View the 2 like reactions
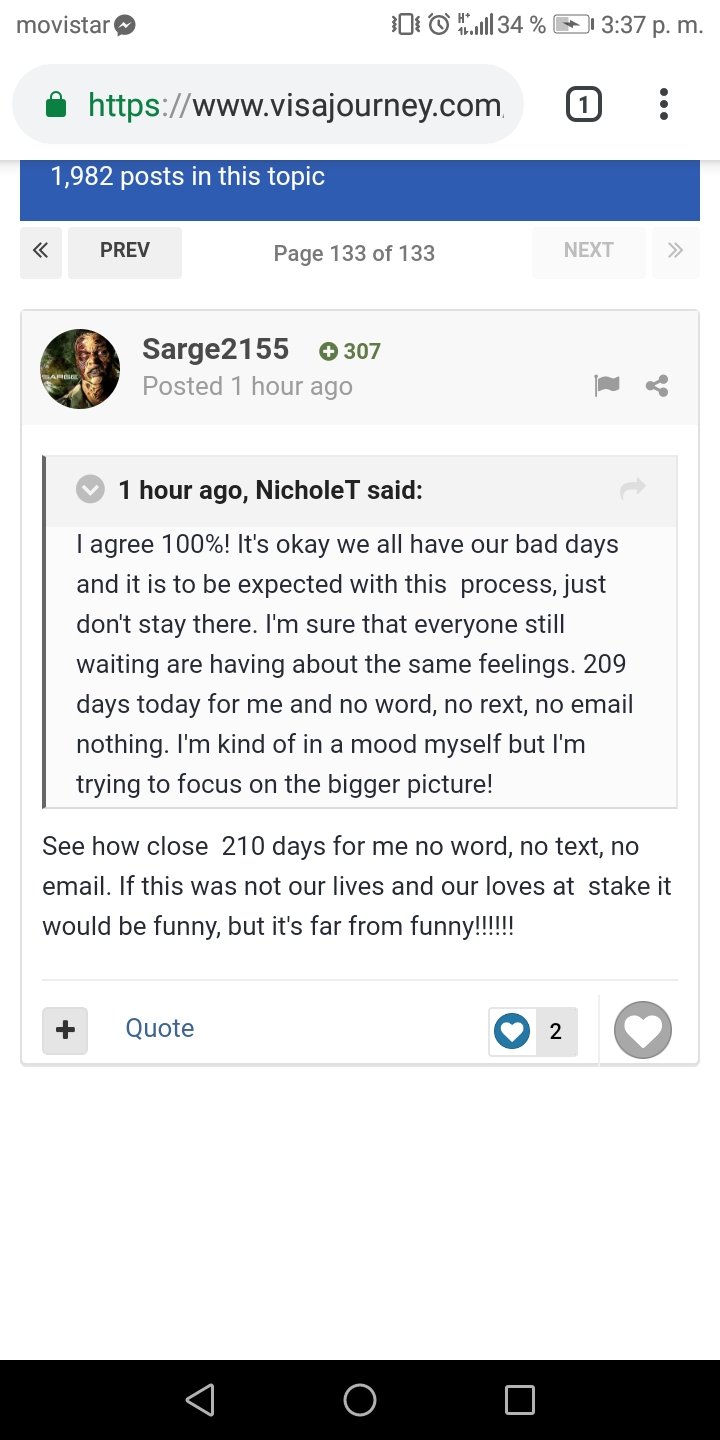 tap(533, 1032)
